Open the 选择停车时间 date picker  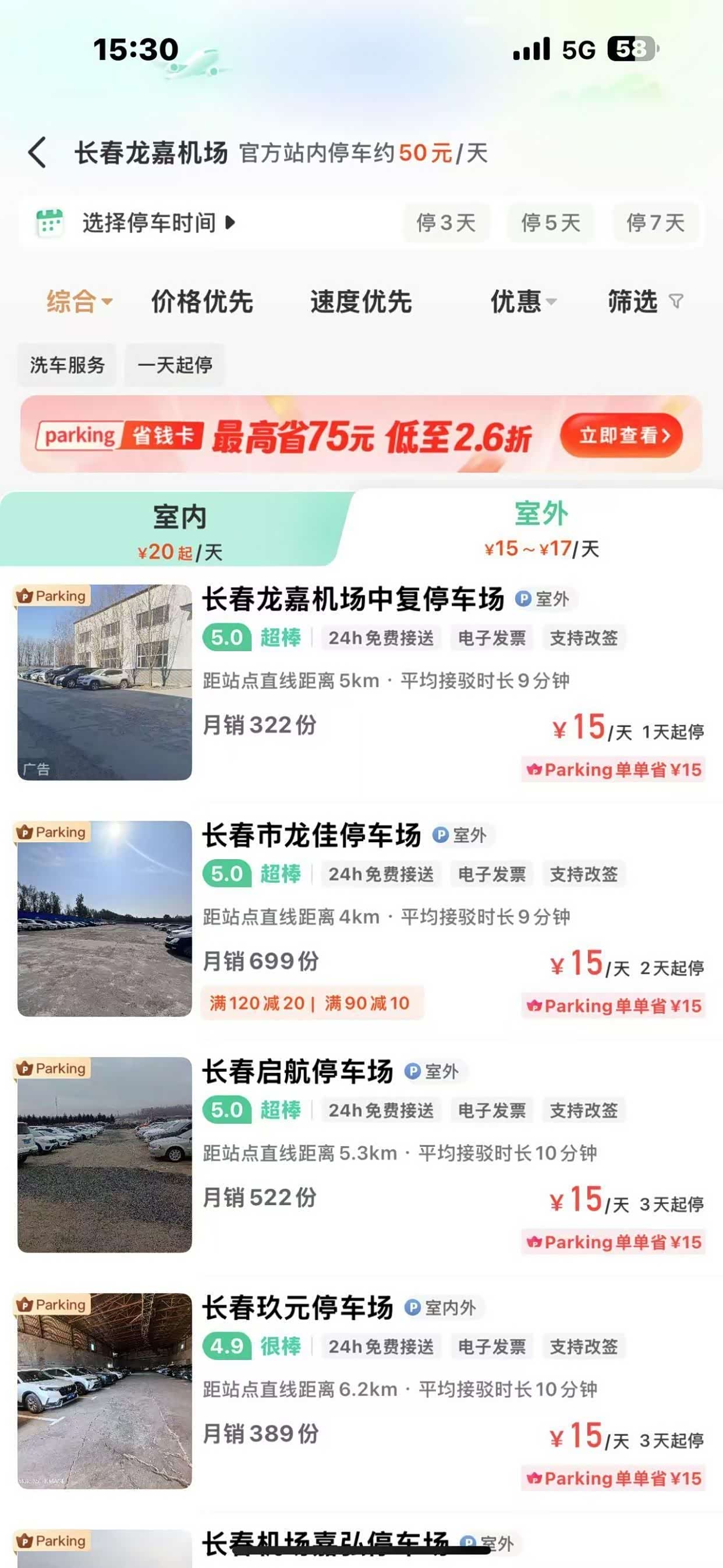(x=149, y=223)
